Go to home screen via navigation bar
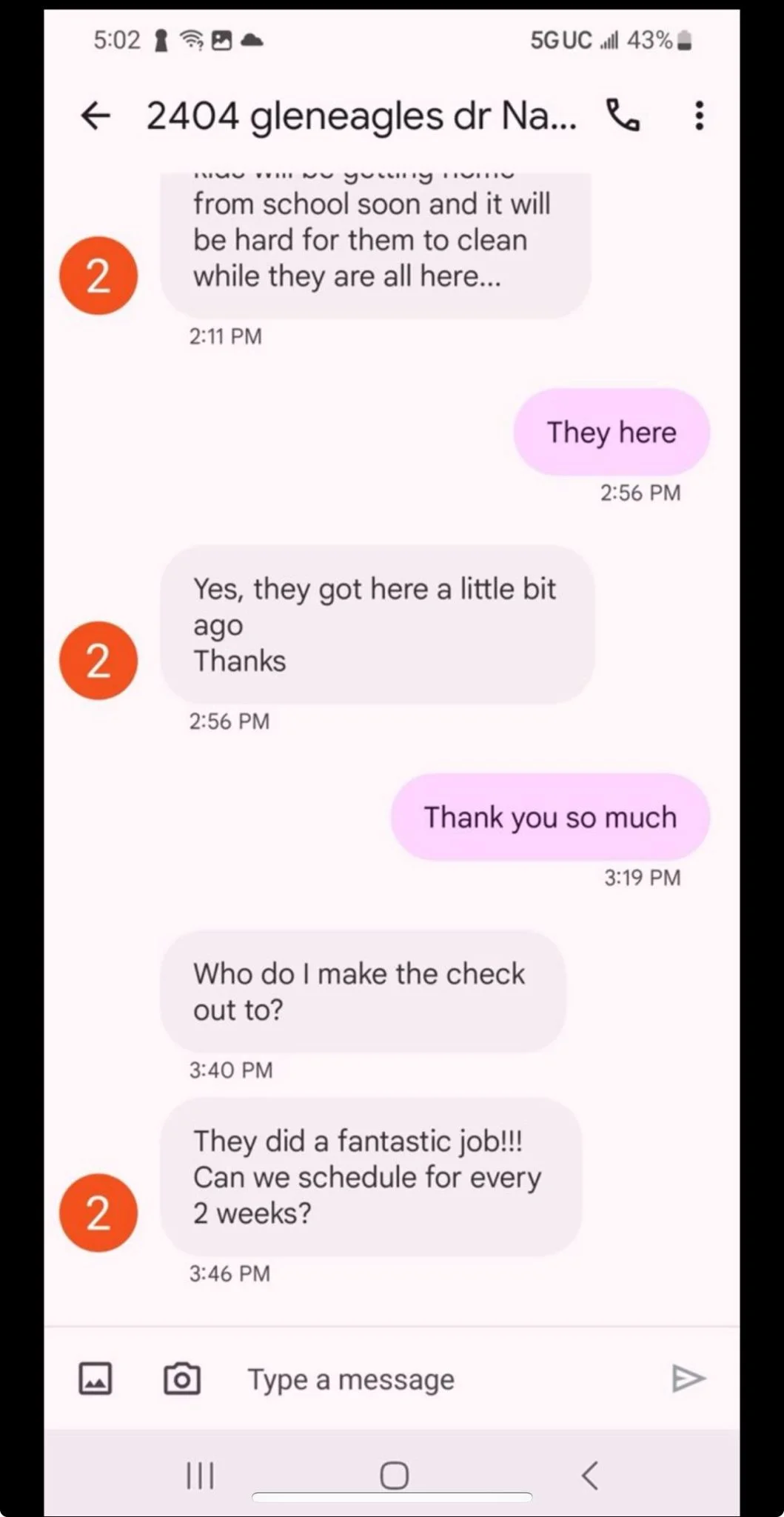Screen dimensions: 784x1517 (x=393, y=1475)
